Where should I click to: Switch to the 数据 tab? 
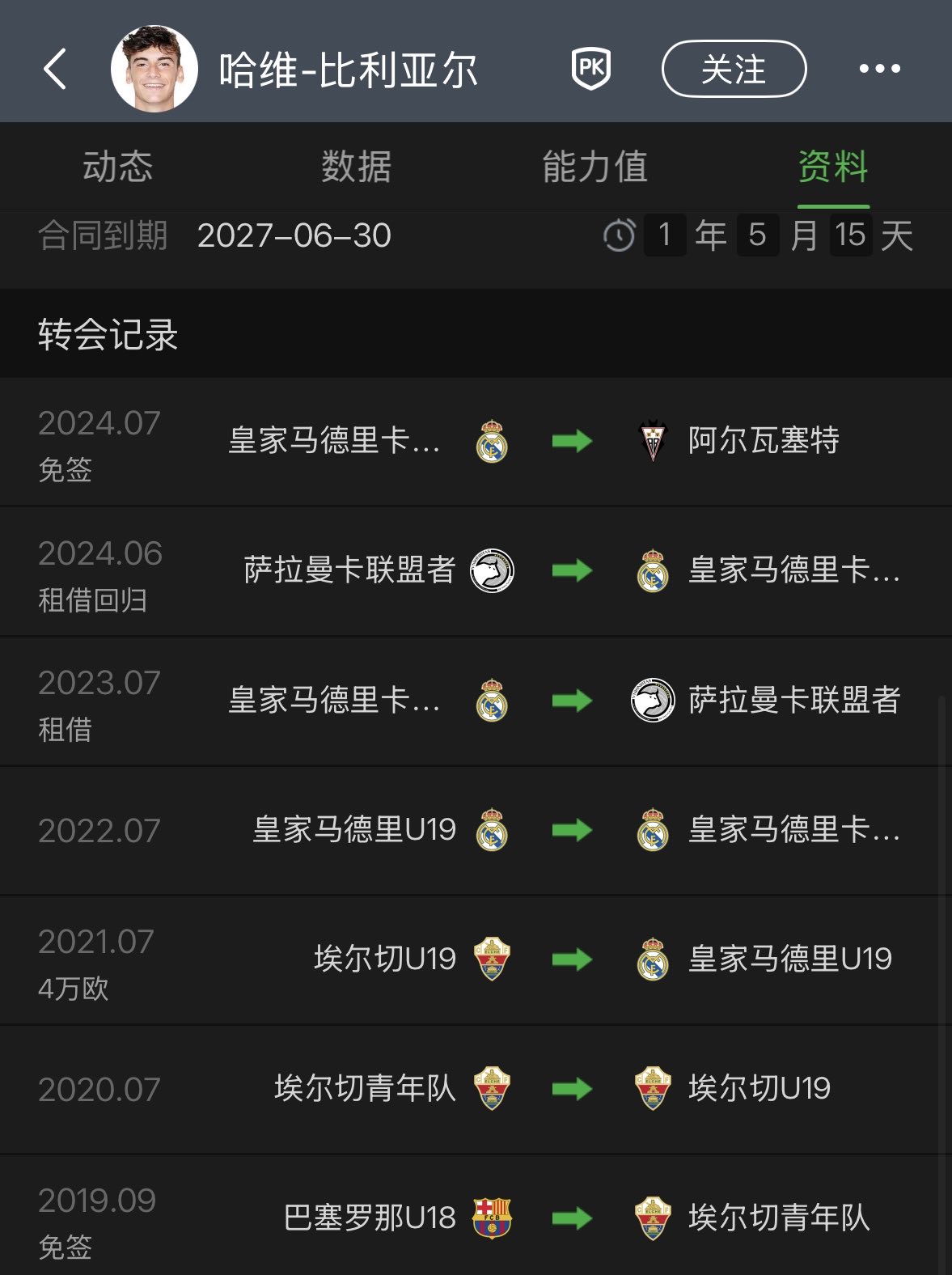tap(356, 167)
